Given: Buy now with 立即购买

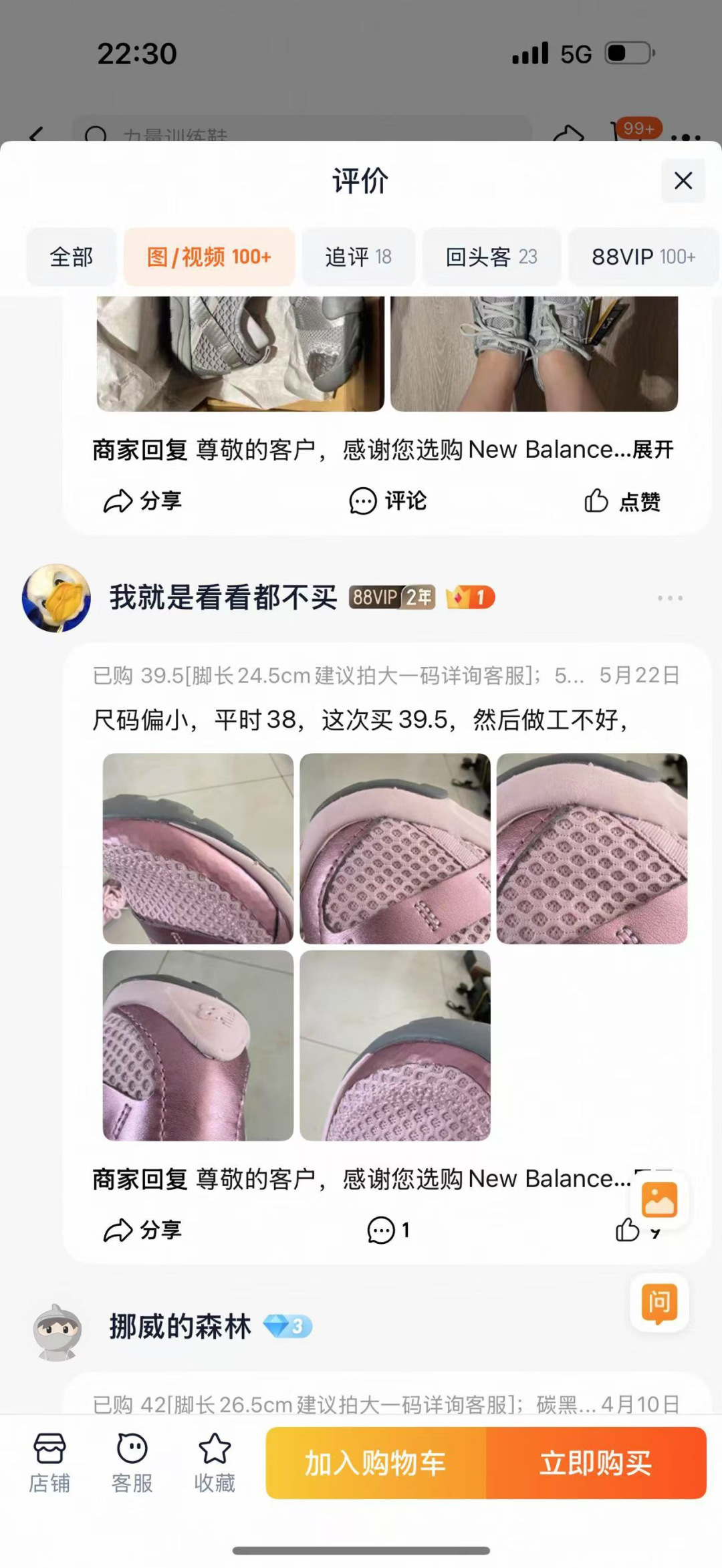Looking at the screenshot, I should pos(596,1463).
